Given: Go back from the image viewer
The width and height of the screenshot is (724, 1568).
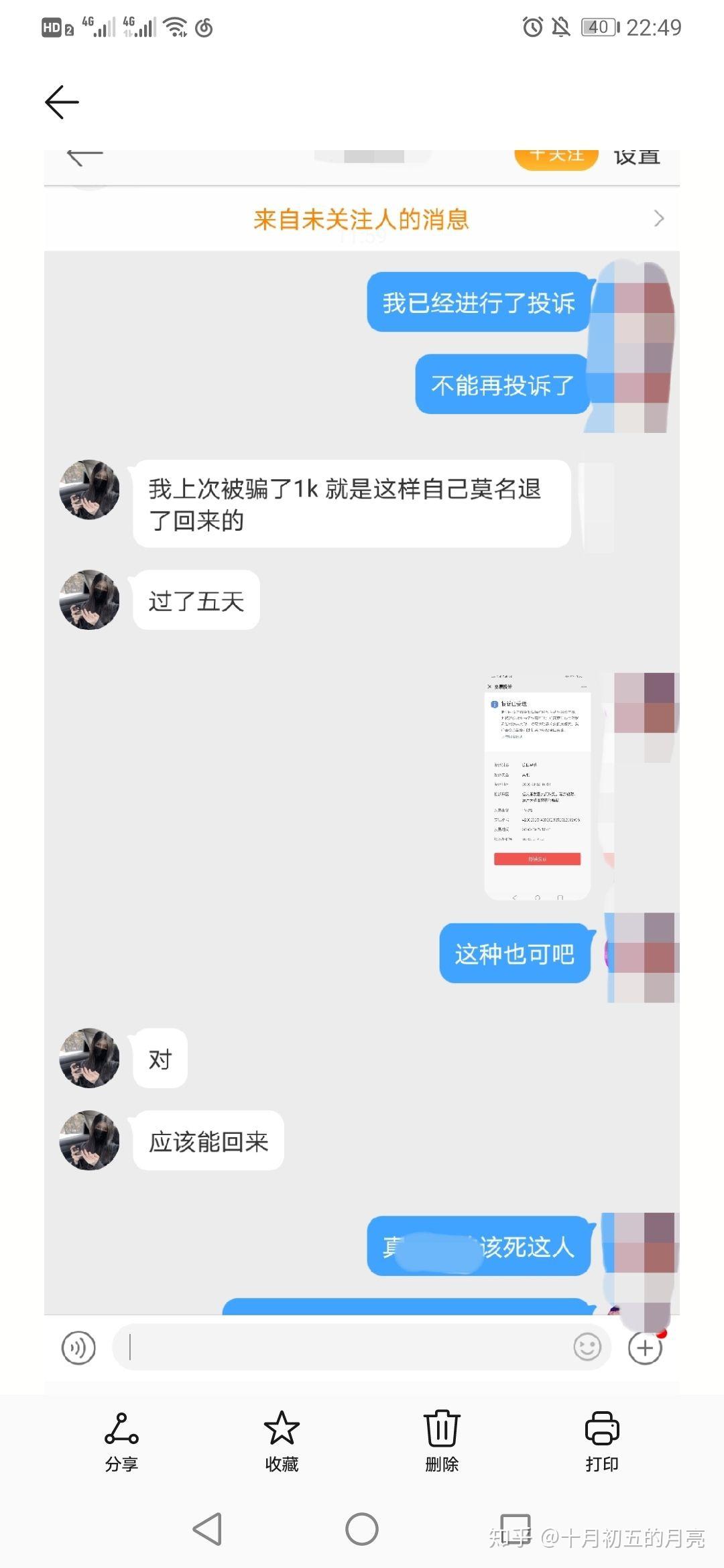Looking at the screenshot, I should (62, 102).
